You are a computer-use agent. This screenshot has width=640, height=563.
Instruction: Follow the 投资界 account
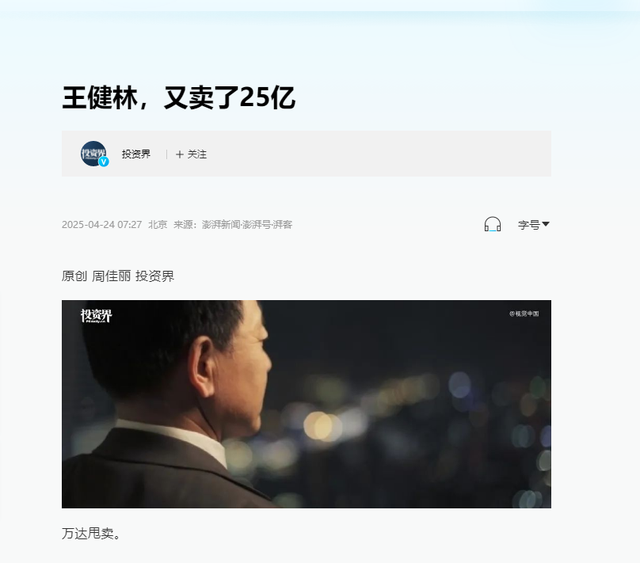pyautogui.click(x=191, y=154)
